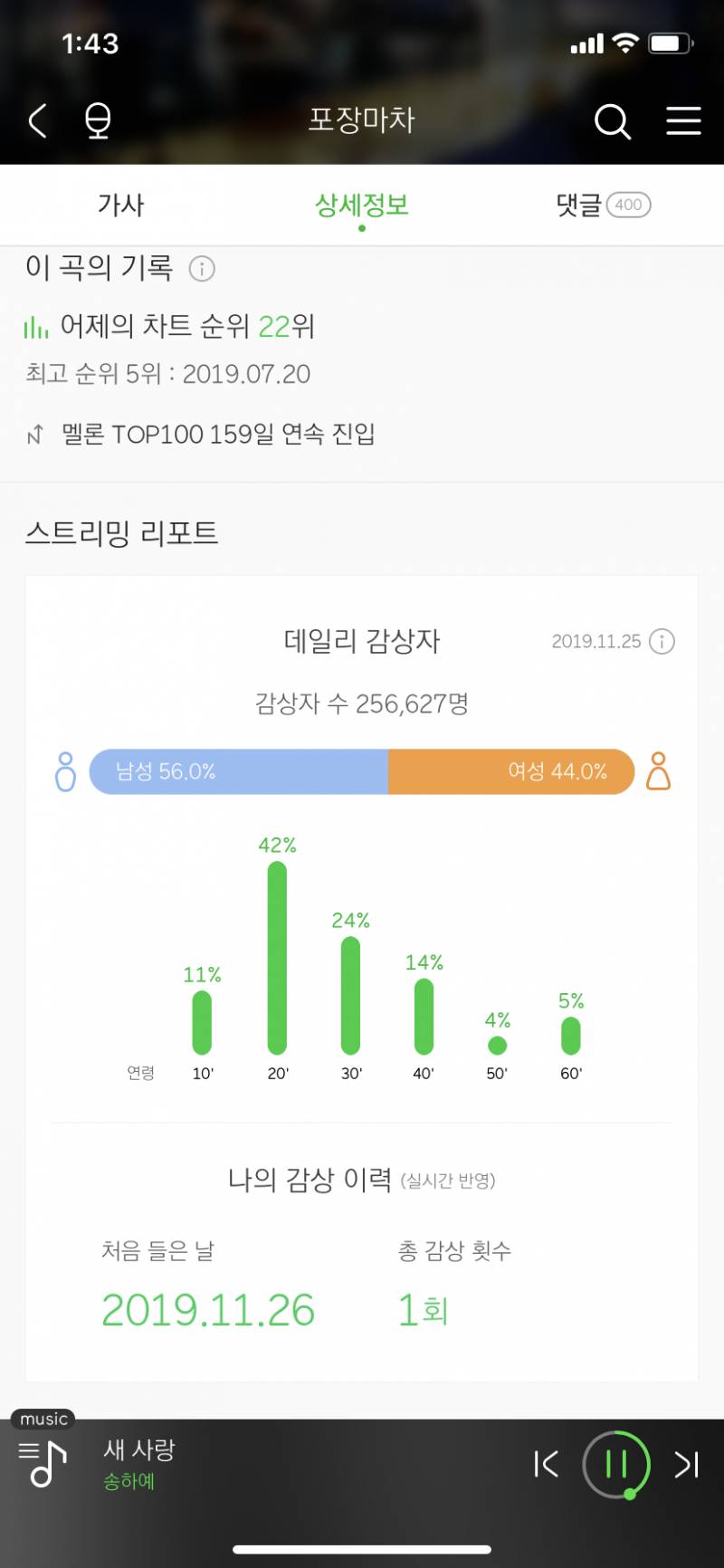
Task: Tap the green bar chart icon beside 어제의 차트 순위
Action: click(x=35, y=329)
